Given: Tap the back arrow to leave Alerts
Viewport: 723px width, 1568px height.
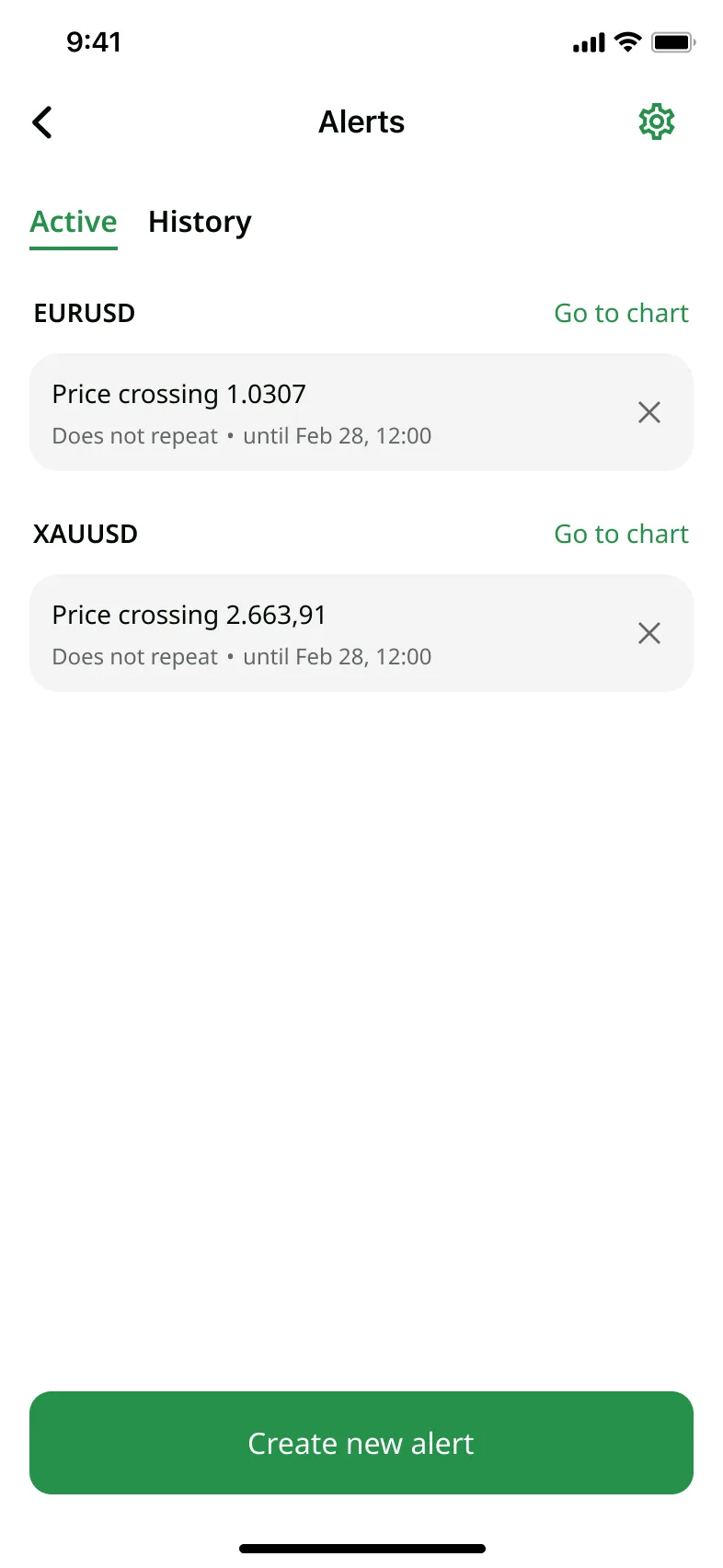Looking at the screenshot, I should click(x=41, y=121).
